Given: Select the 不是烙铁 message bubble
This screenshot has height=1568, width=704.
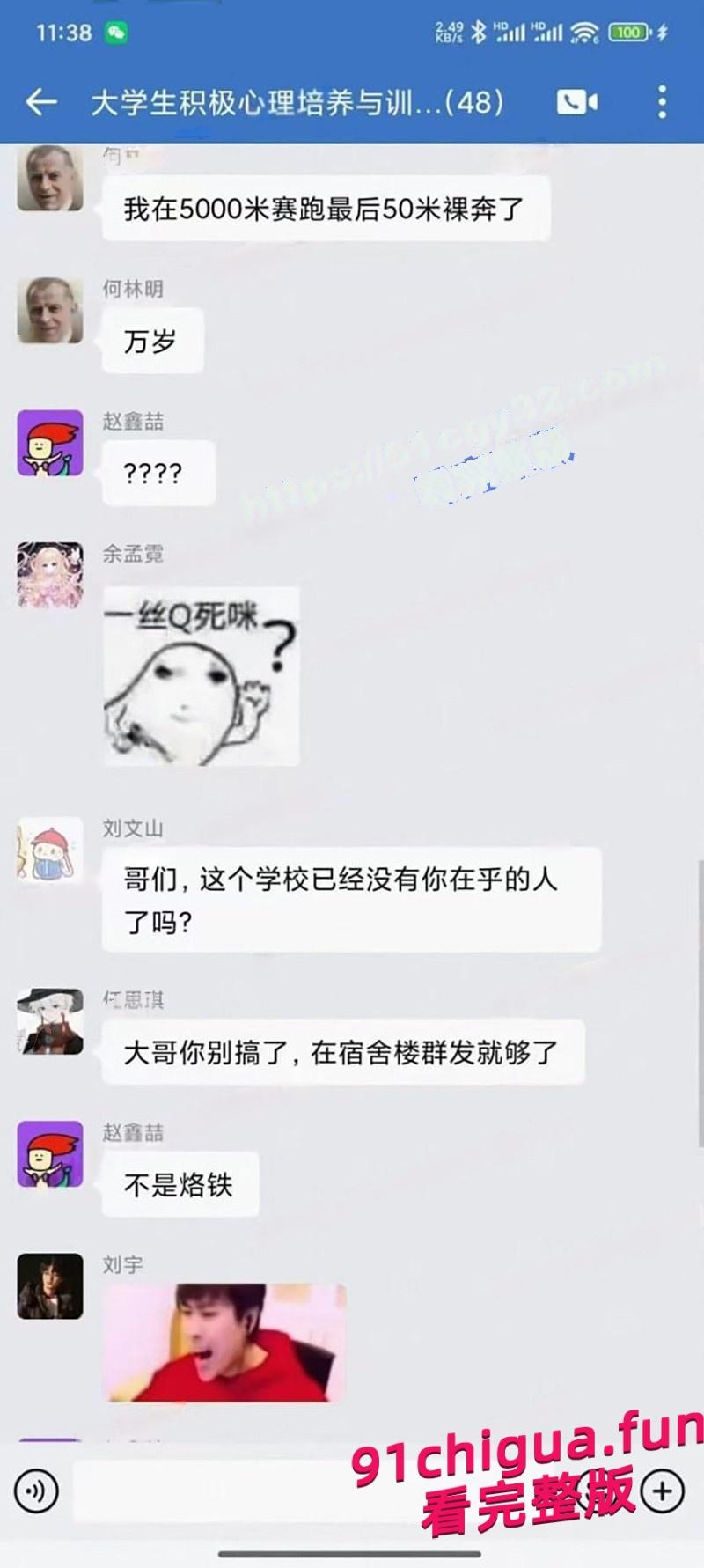Looking at the screenshot, I should (180, 1184).
